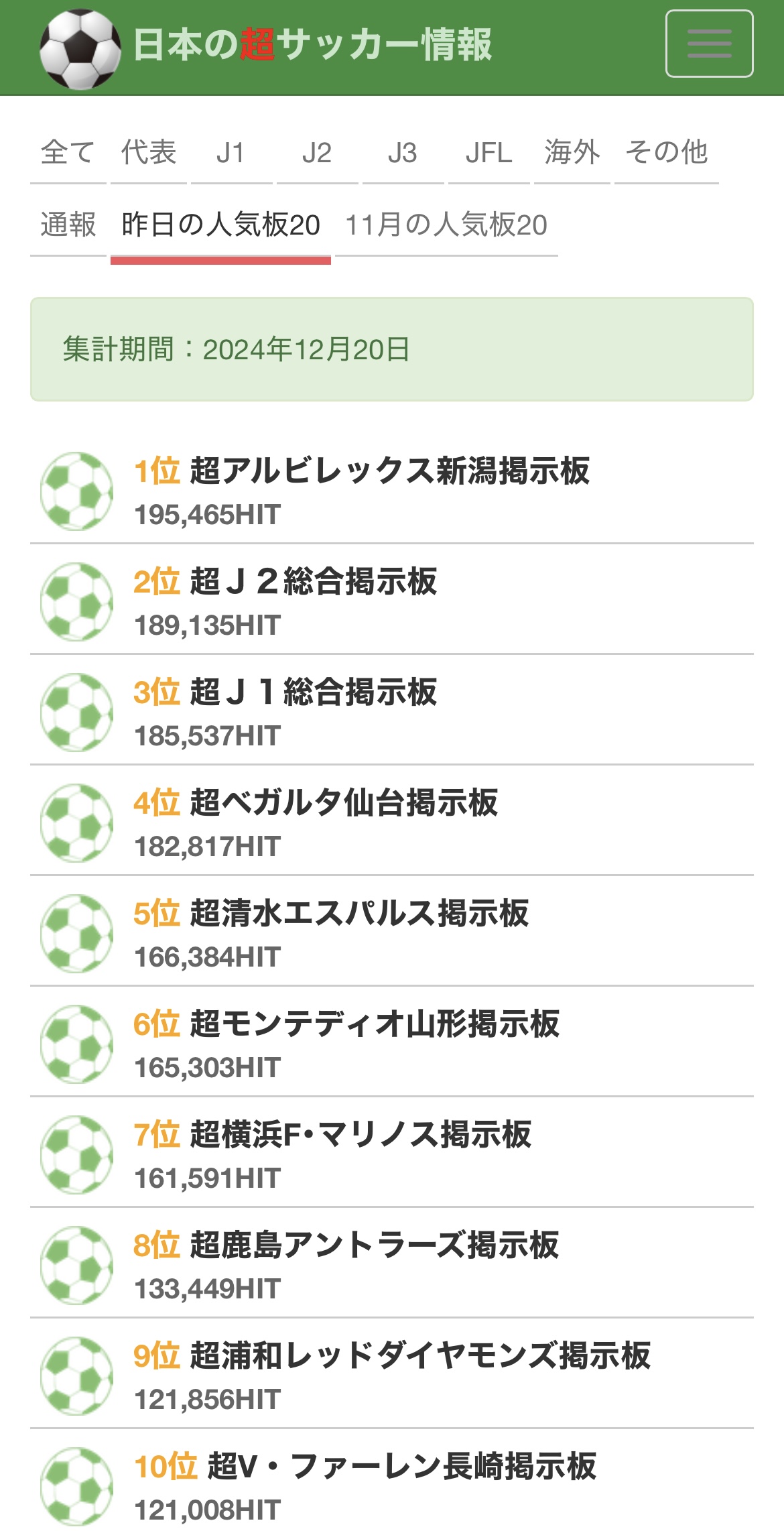Select the J1 tab
The height and width of the screenshot is (1531, 784).
(231, 152)
